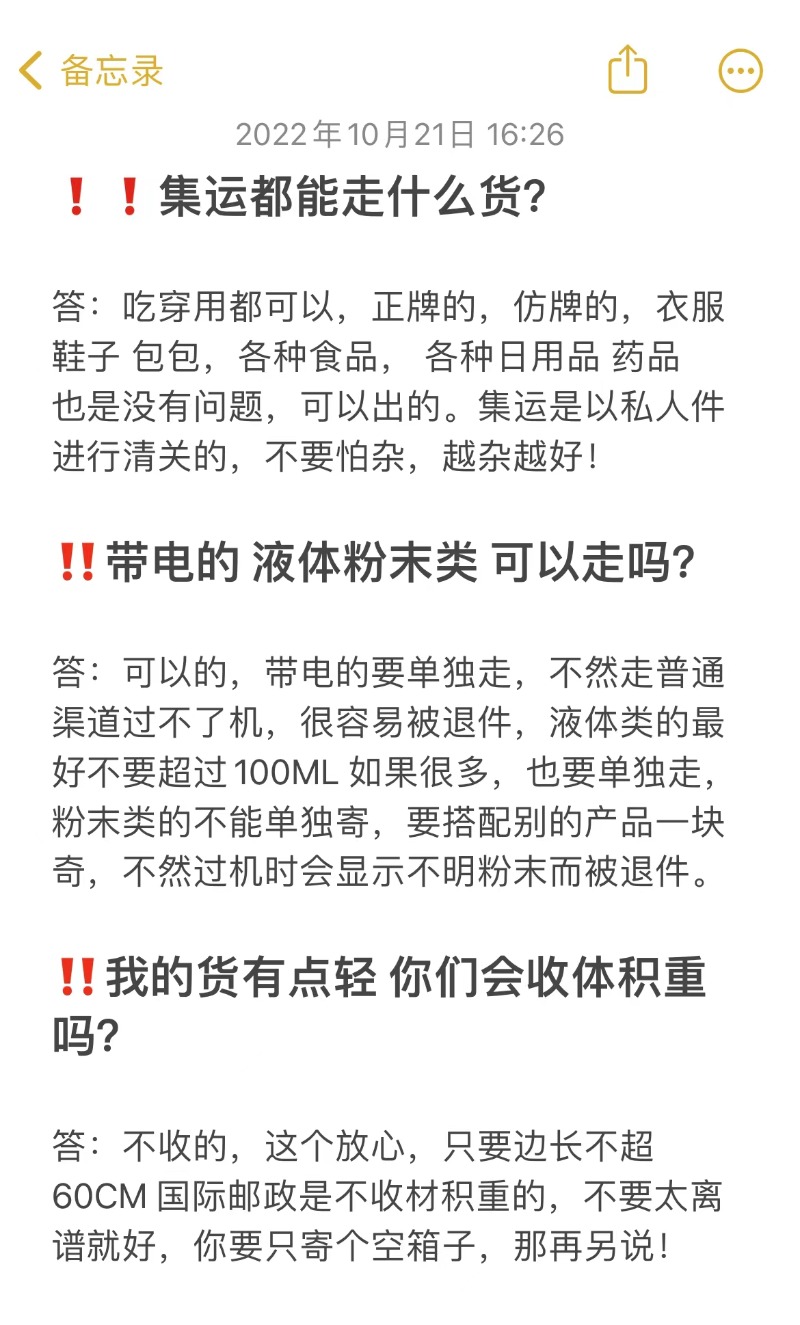Share this note
Screen dimensions: 800x1325
(628, 70)
